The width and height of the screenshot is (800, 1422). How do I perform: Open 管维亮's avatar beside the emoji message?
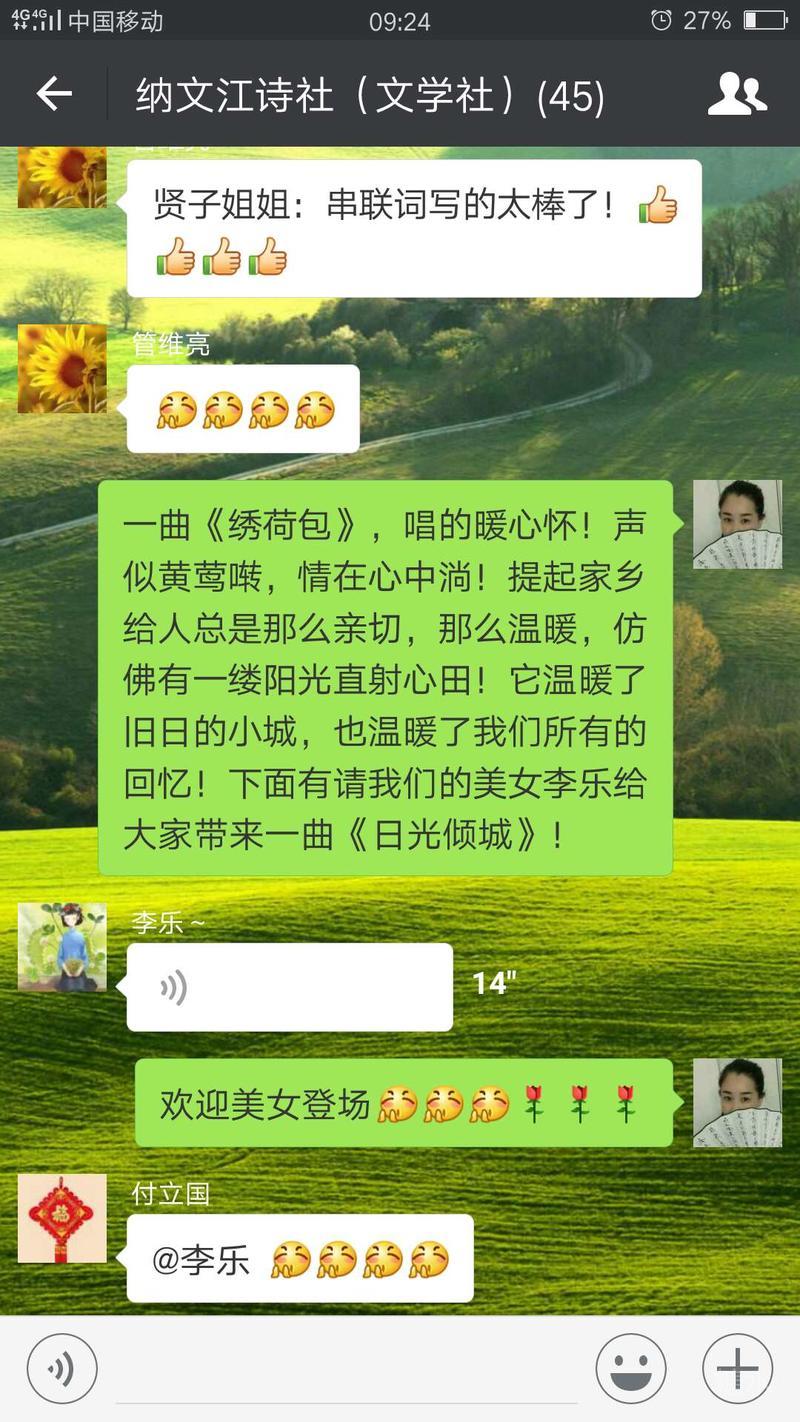[x=62, y=369]
